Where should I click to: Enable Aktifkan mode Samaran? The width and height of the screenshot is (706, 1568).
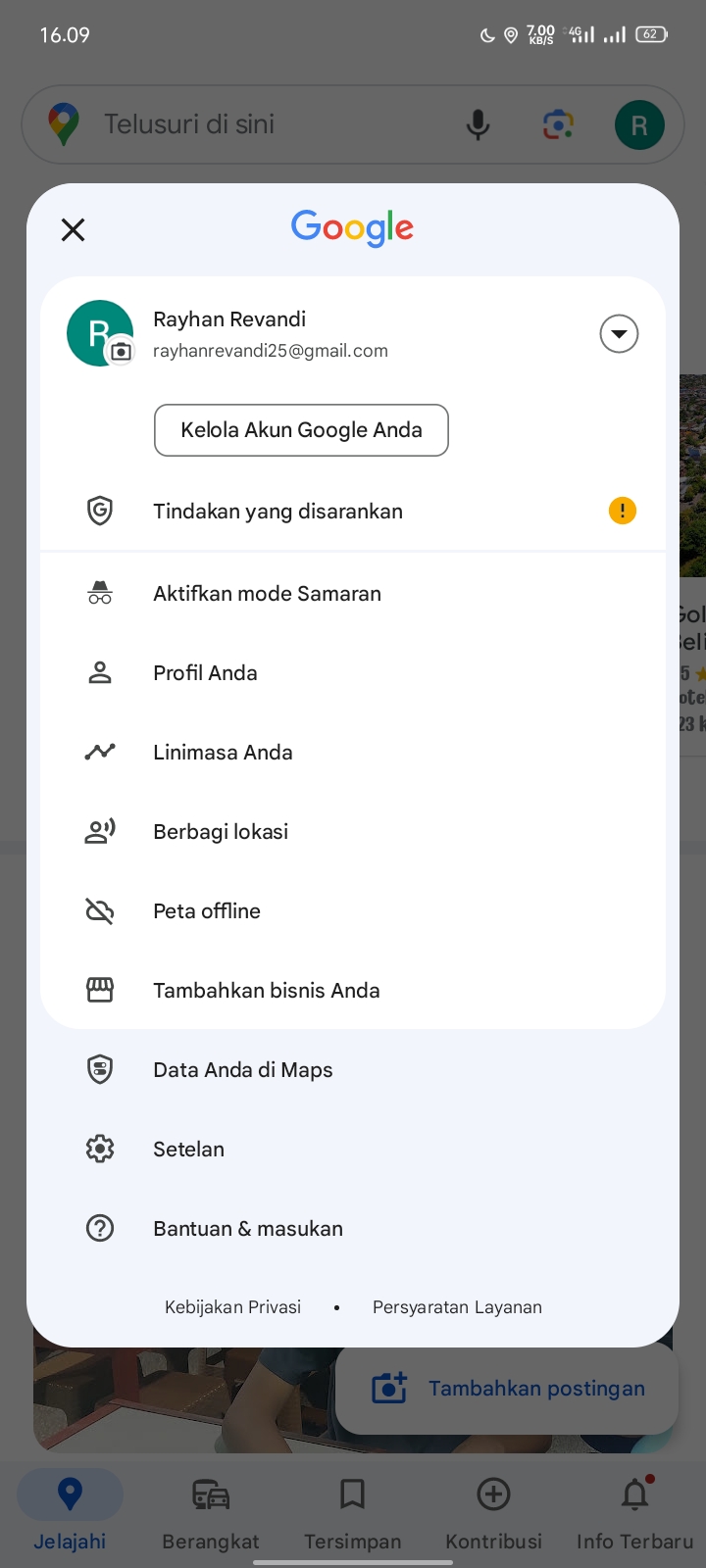coord(353,594)
